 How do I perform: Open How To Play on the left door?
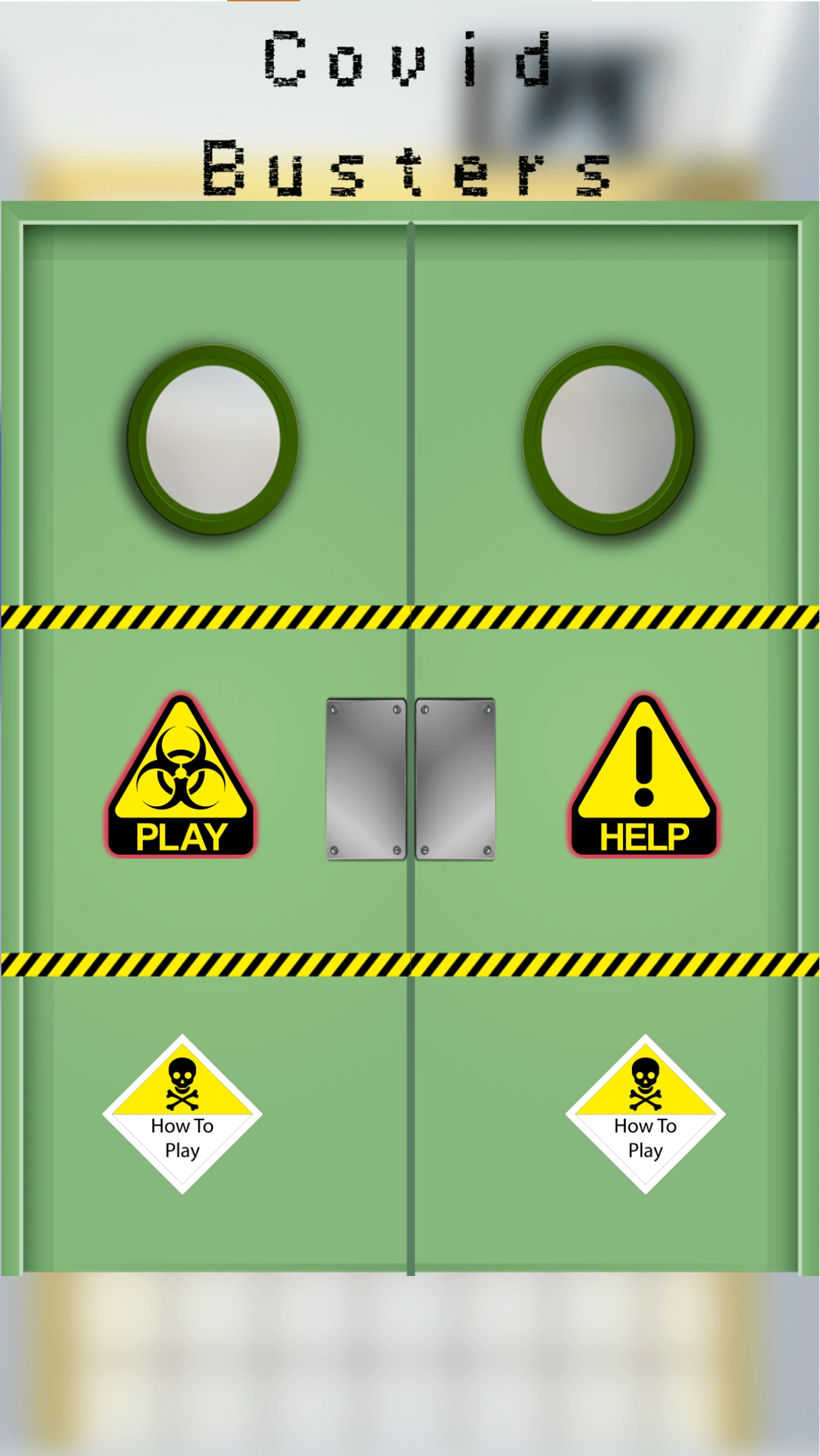coord(182,1114)
